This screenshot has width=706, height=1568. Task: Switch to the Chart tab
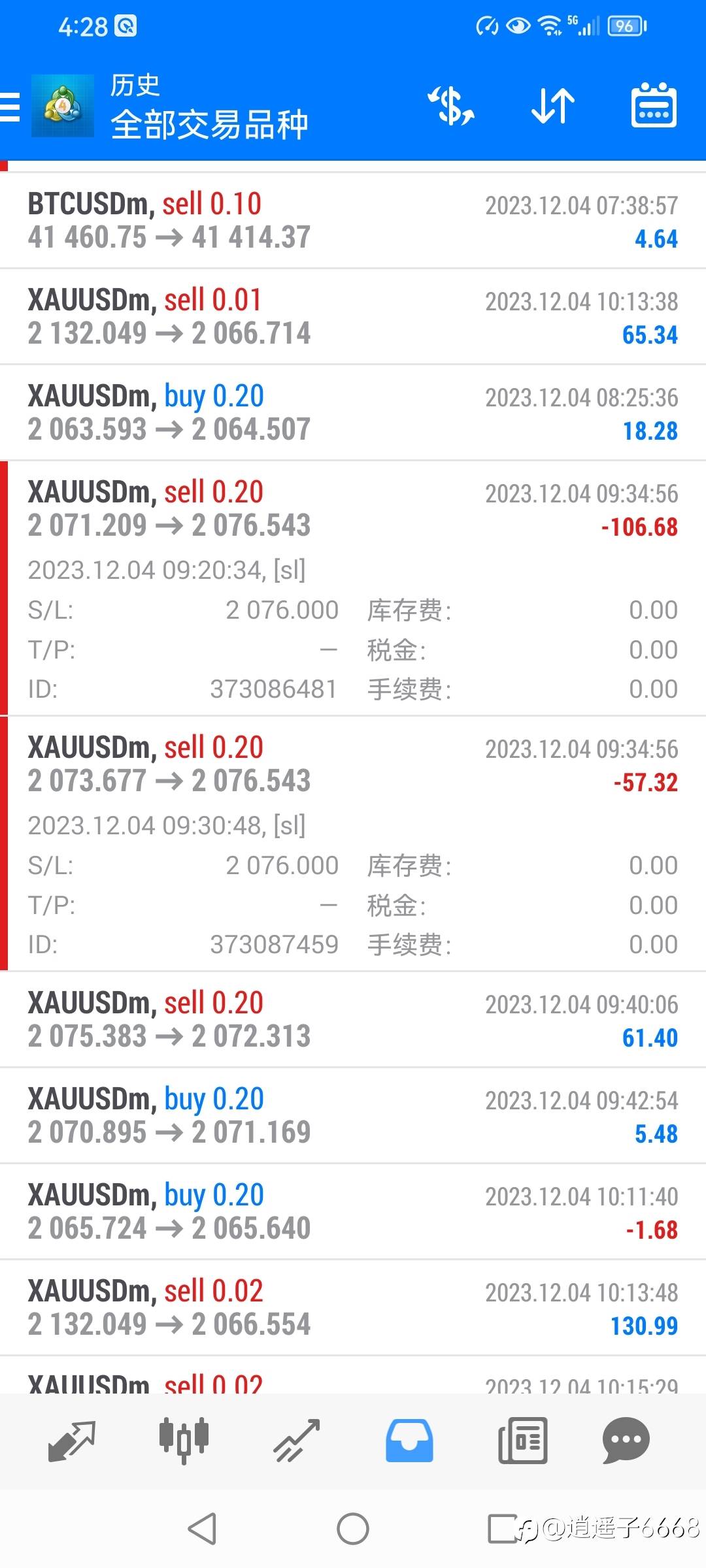184,1441
